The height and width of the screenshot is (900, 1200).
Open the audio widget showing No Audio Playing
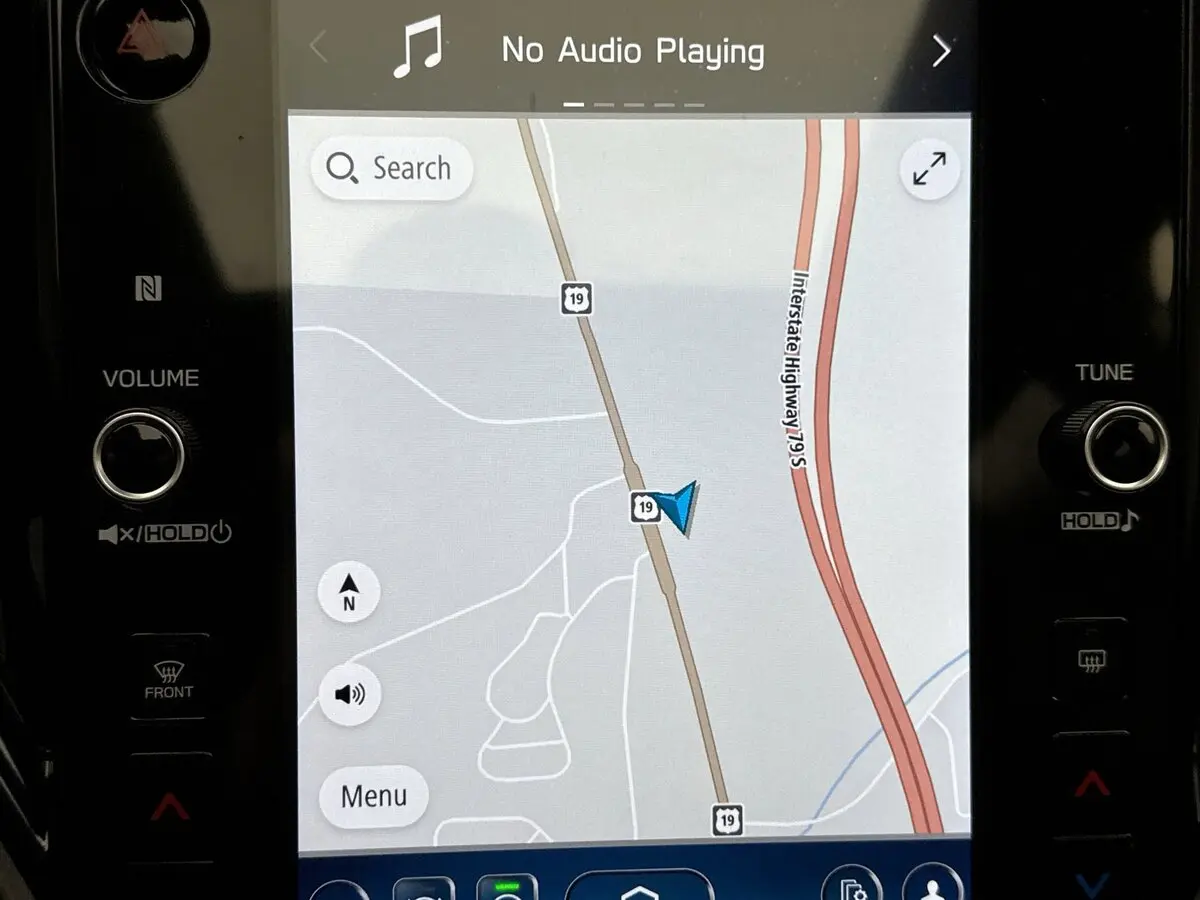pyautogui.click(x=632, y=51)
